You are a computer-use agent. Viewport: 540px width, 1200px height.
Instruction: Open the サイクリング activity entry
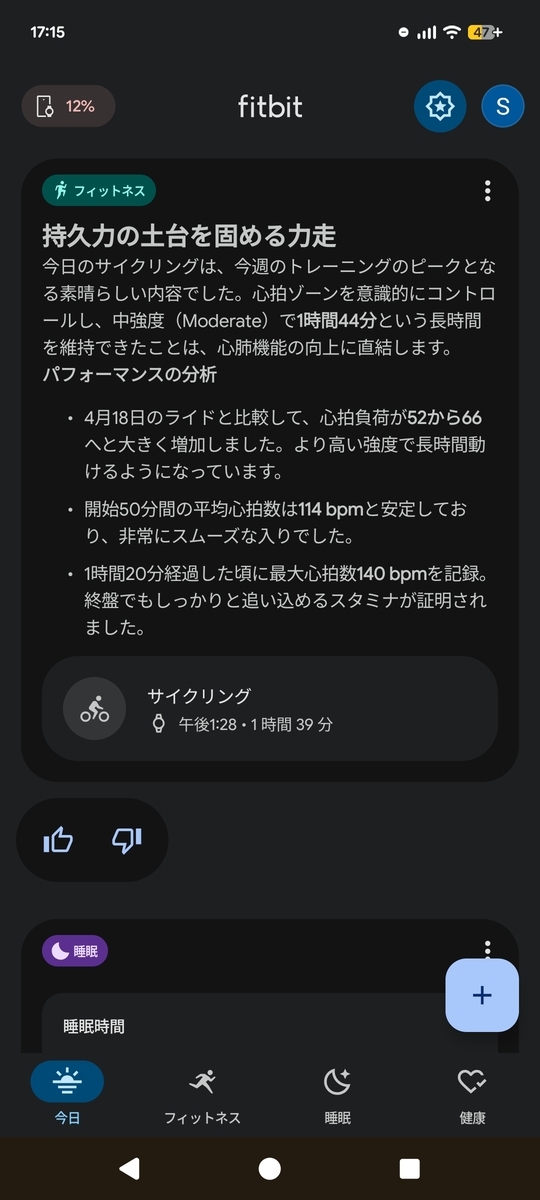click(x=270, y=709)
